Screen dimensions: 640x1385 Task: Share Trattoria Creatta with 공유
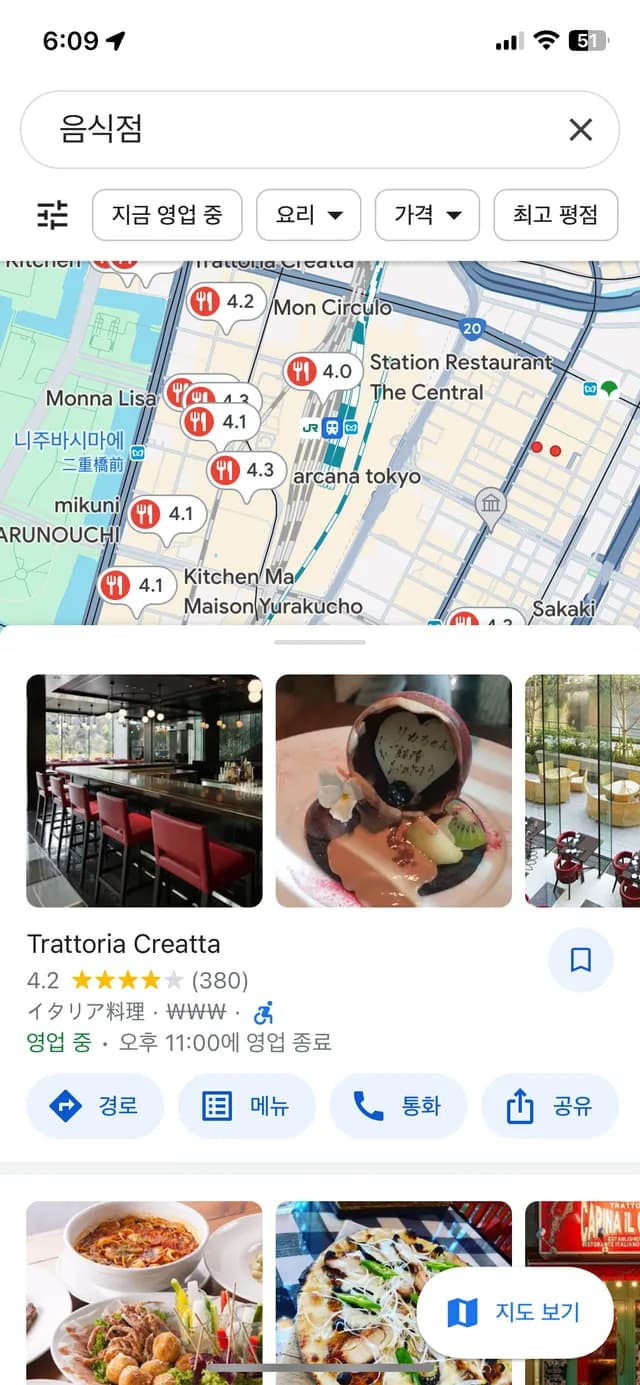pyautogui.click(x=550, y=1106)
